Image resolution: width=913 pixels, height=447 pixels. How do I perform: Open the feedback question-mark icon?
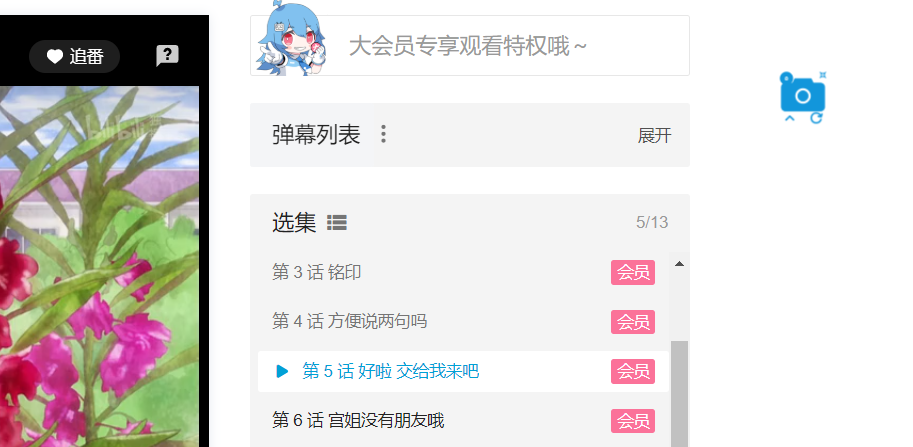[x=168, y=56]
